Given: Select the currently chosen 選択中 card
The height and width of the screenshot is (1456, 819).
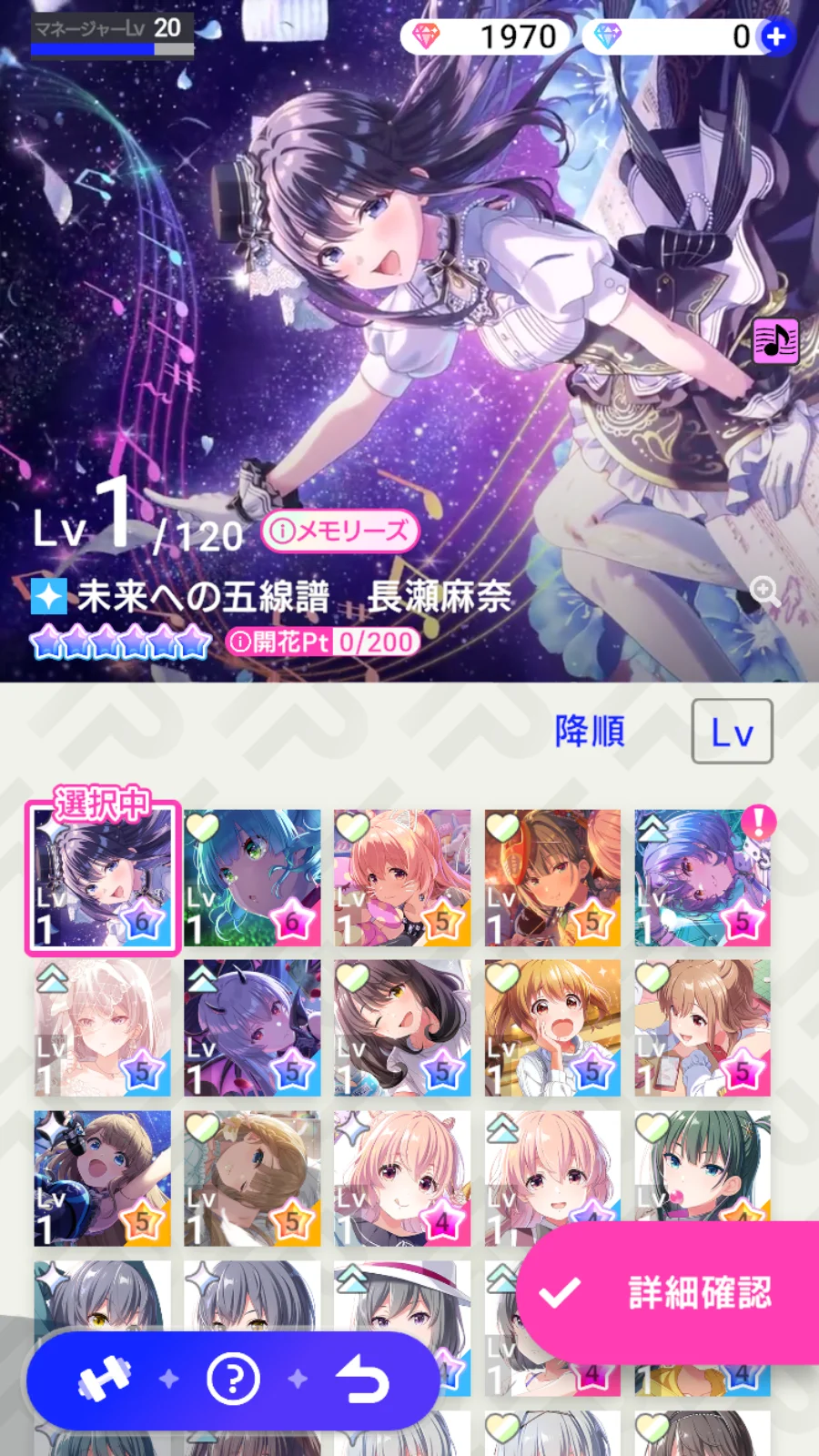Looking at the screenshot, I should pos(102,878).
